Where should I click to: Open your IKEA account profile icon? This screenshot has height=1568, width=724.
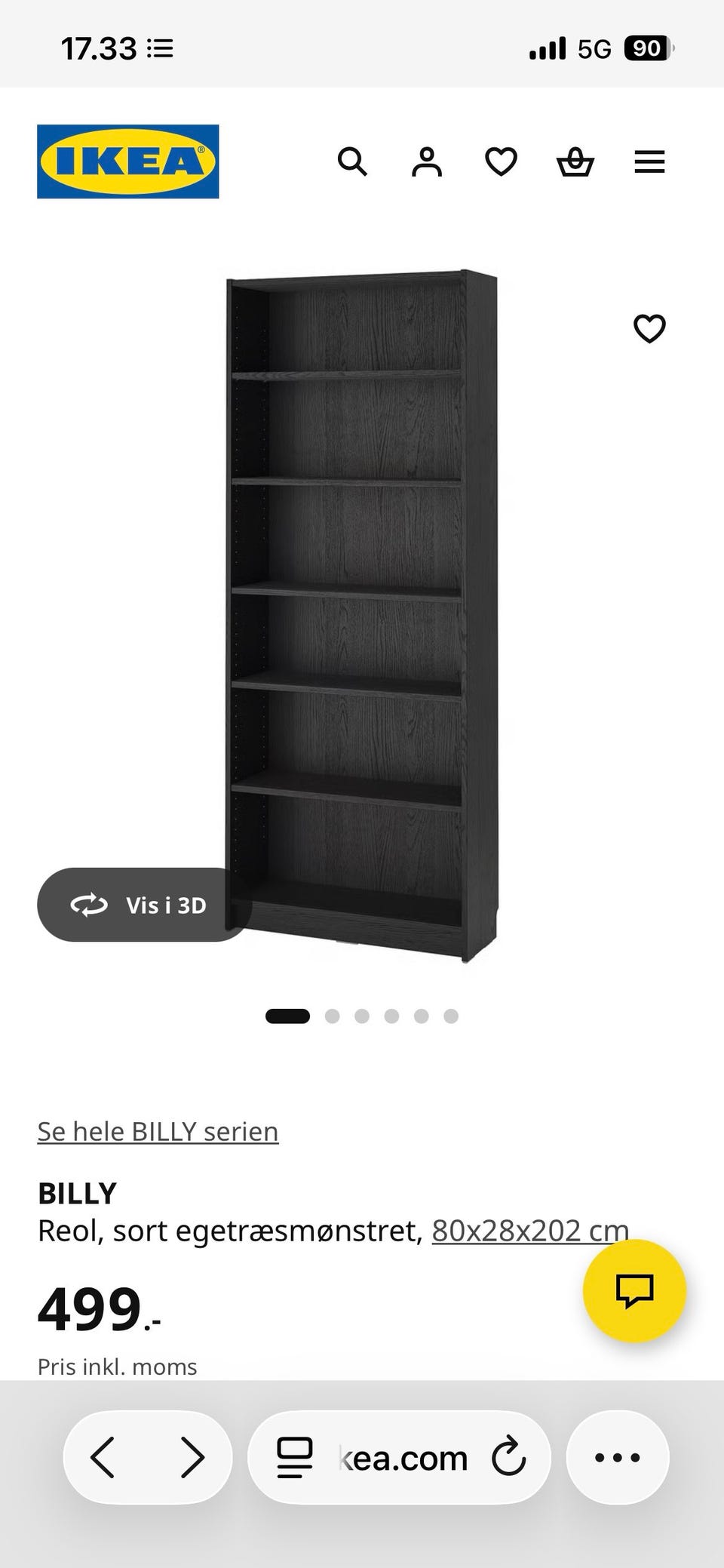pyautogui.click(x=426, y=161)
